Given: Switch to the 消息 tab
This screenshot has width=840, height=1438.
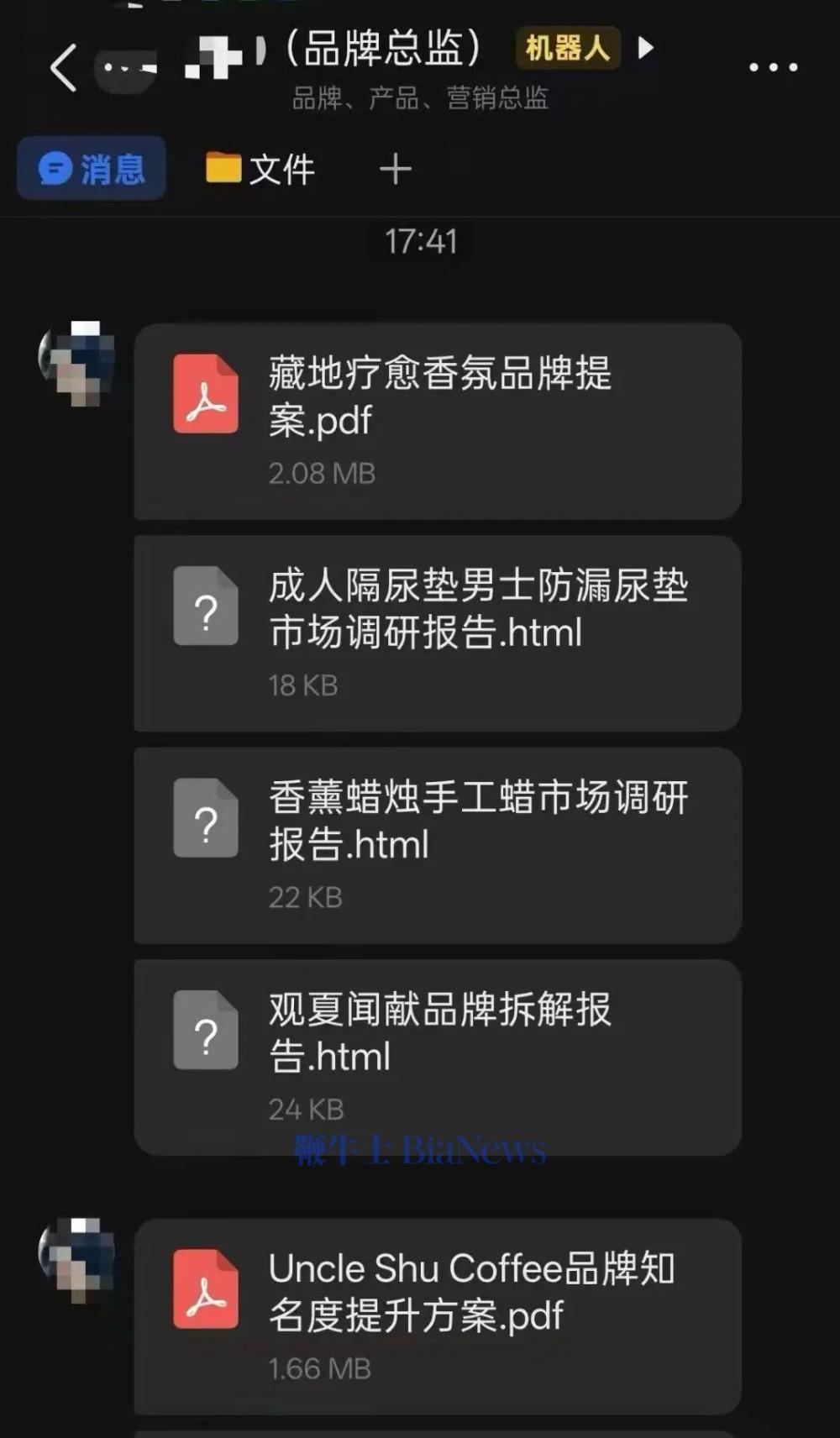Looking at the screenshot, I should [92, 167].
